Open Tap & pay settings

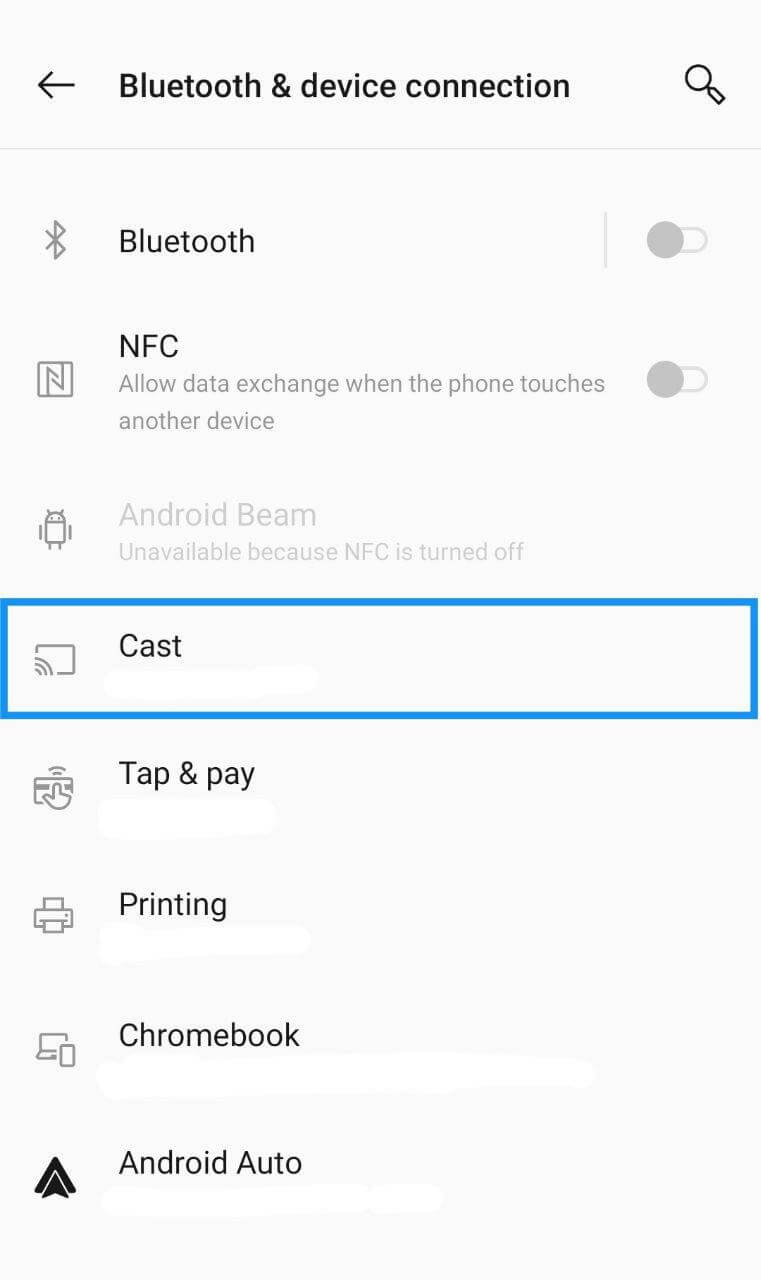pyautogui.click(x=380, y=788)
